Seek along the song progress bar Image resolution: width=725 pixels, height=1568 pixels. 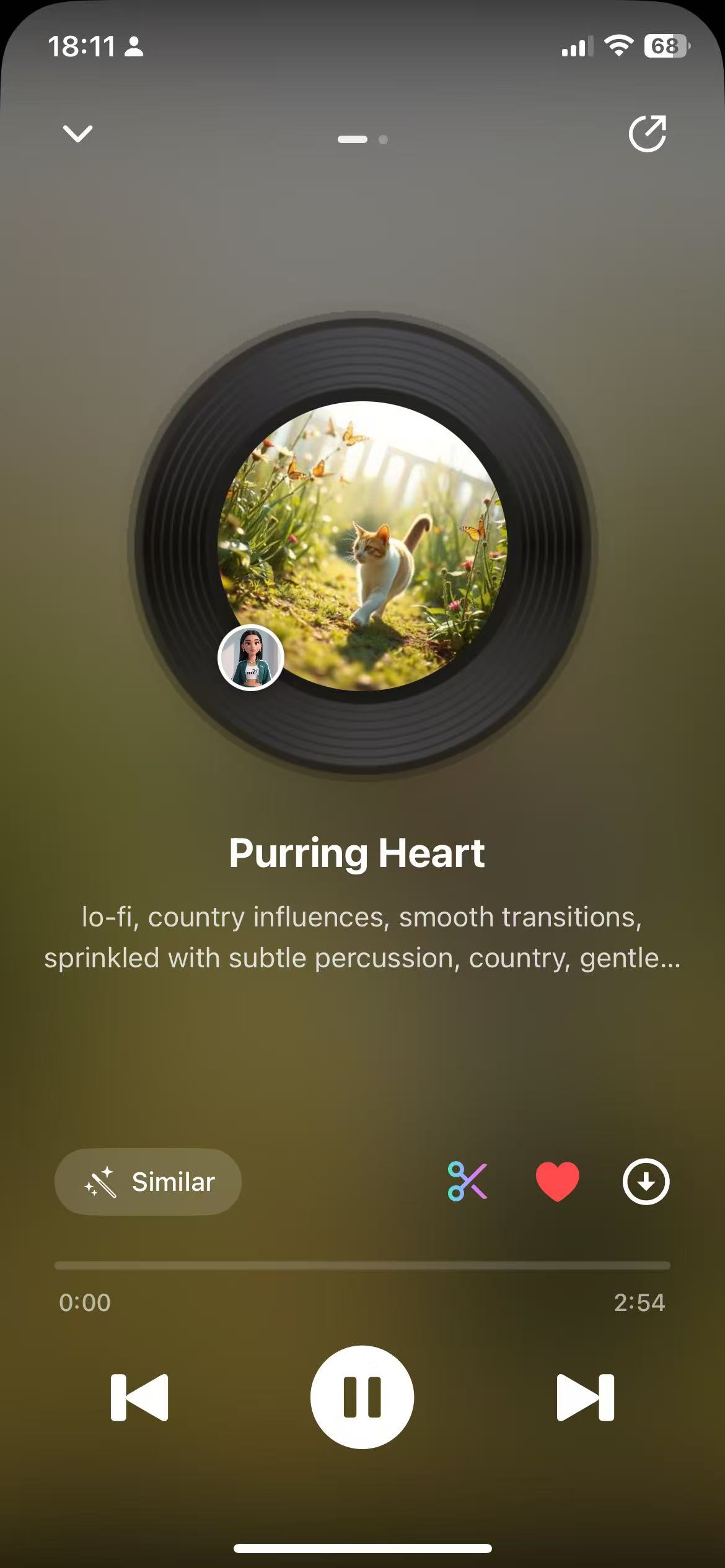point(362,1265)
